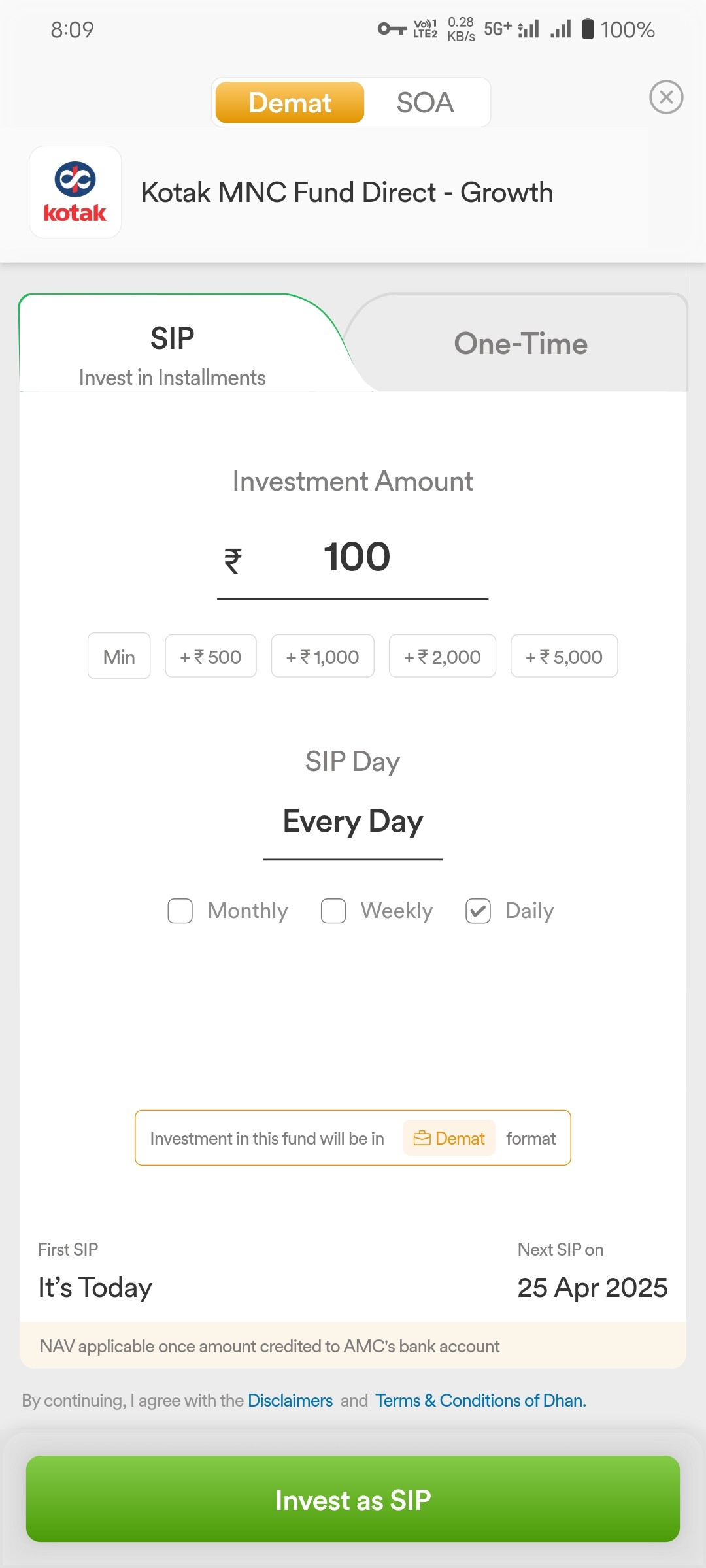Close the investment screen
This screenshot has height=1568, width=706.
pos(666,97)
